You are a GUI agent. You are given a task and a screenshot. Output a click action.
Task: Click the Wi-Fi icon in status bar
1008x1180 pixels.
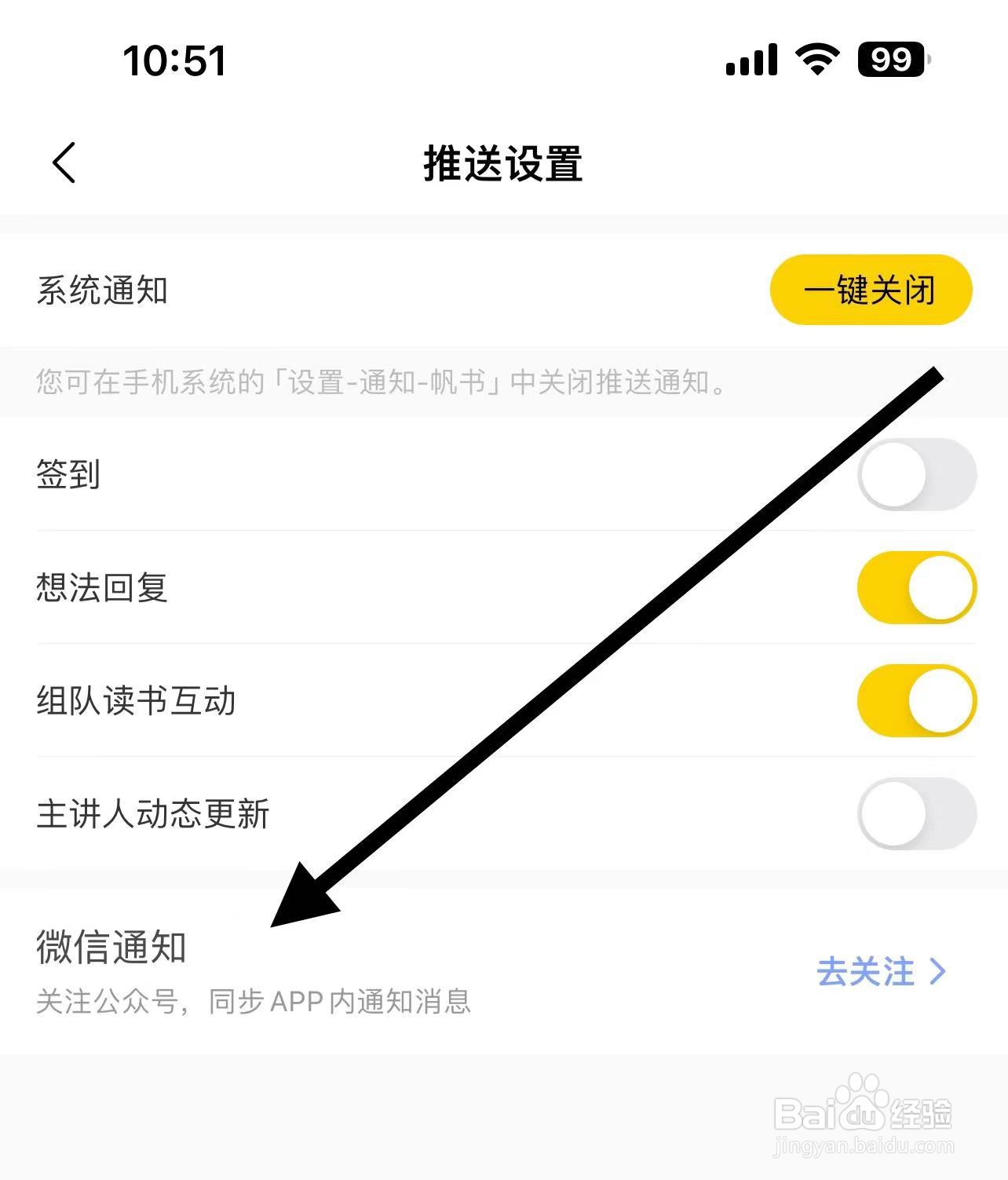click(816, 59)
